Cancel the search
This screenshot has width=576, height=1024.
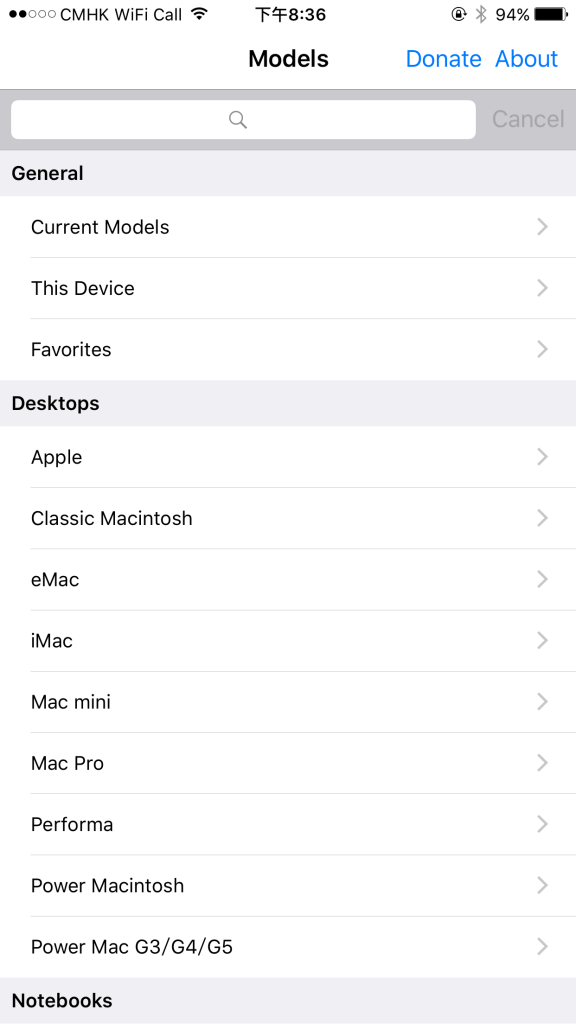point(528,120)
